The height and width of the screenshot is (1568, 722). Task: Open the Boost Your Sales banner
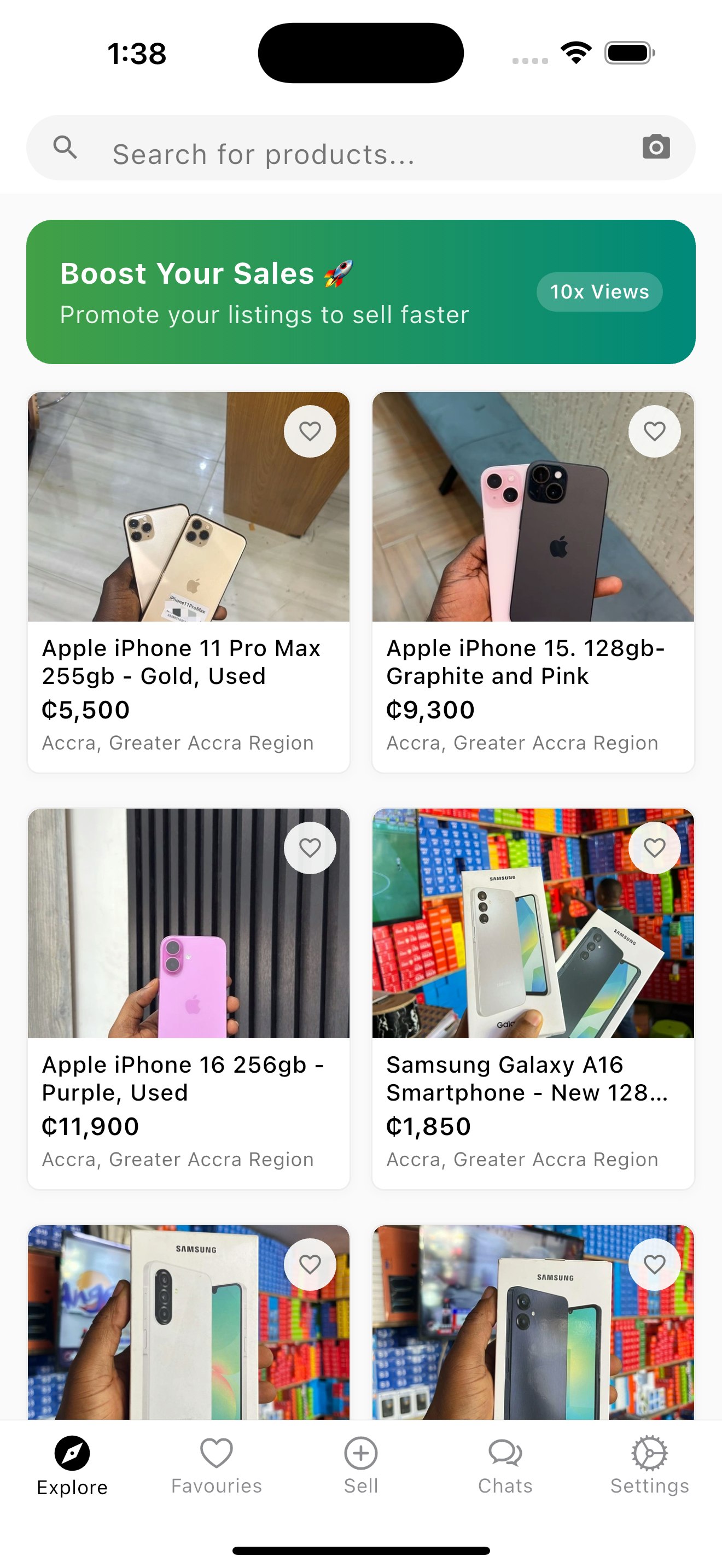coord(360,292)
